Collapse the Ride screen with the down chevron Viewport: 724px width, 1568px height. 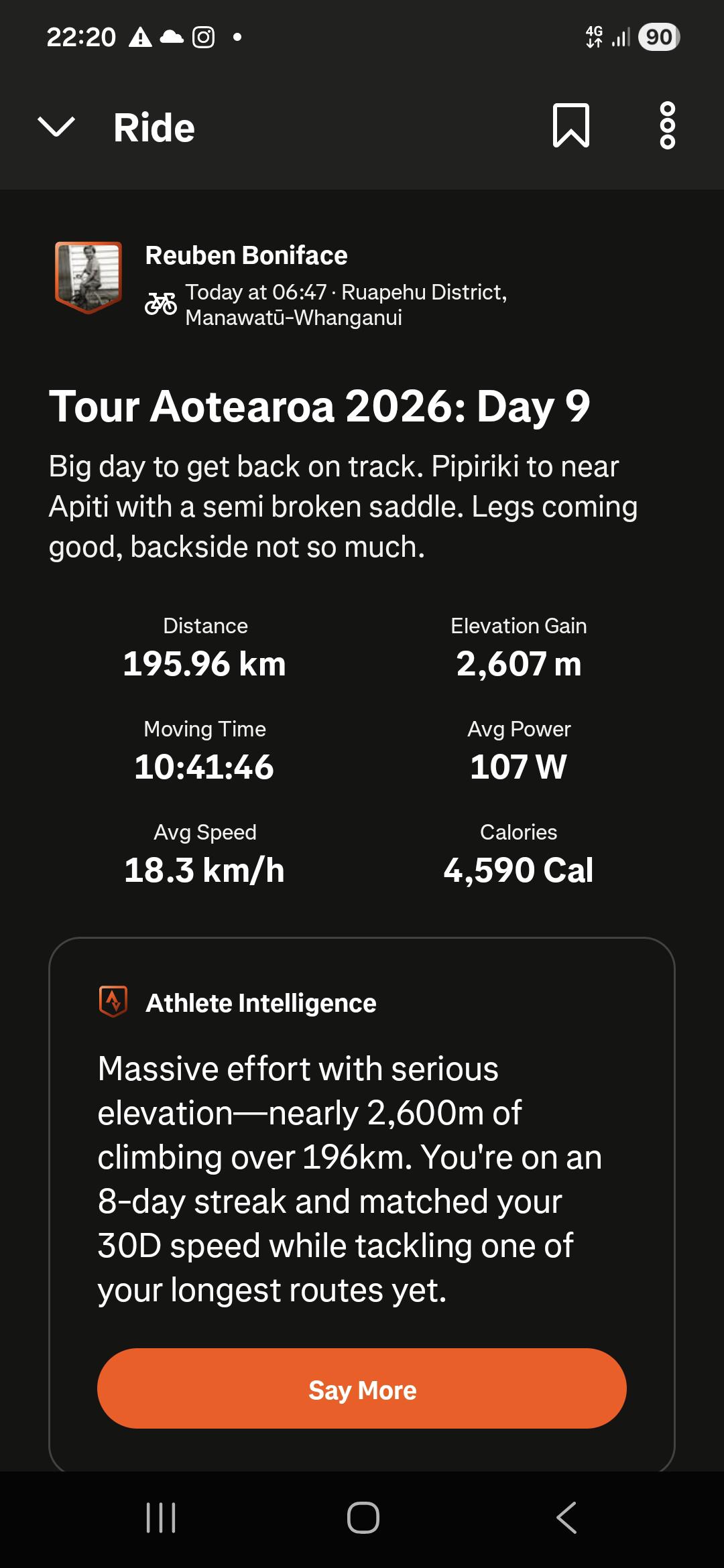pos(56,127)
